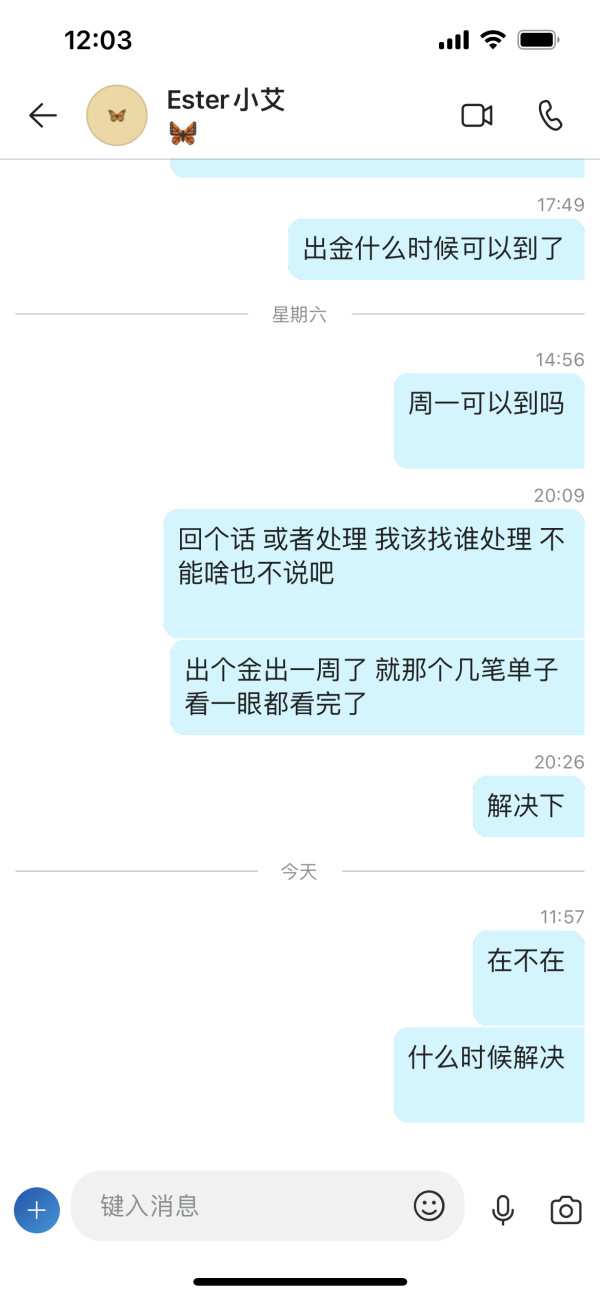This screenshot has height=1298, width=600.
Task: Open the emoji picker
Action: pyautogui.click(x=429, y=1206)
